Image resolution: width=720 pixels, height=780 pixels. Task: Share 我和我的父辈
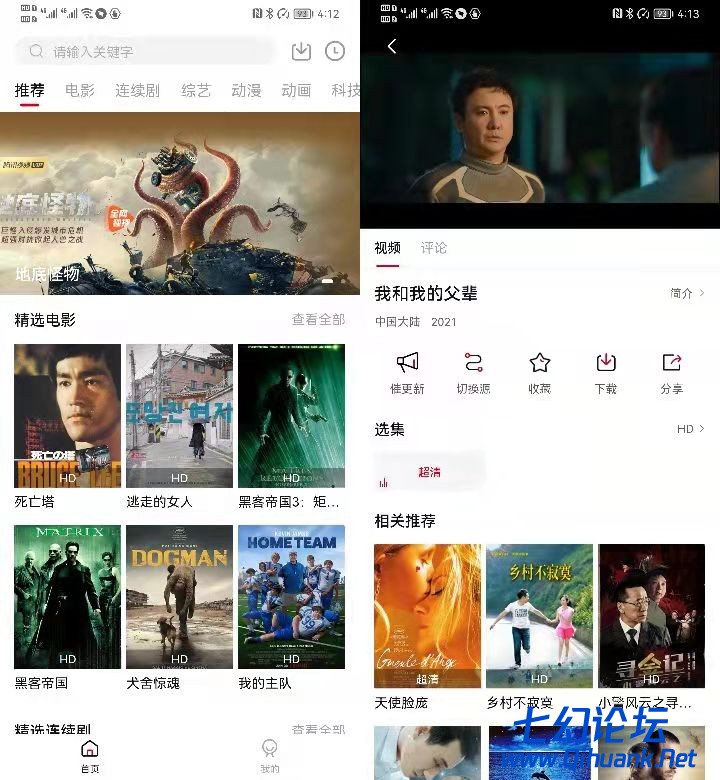pyautogui.click(x=672, y=372)
